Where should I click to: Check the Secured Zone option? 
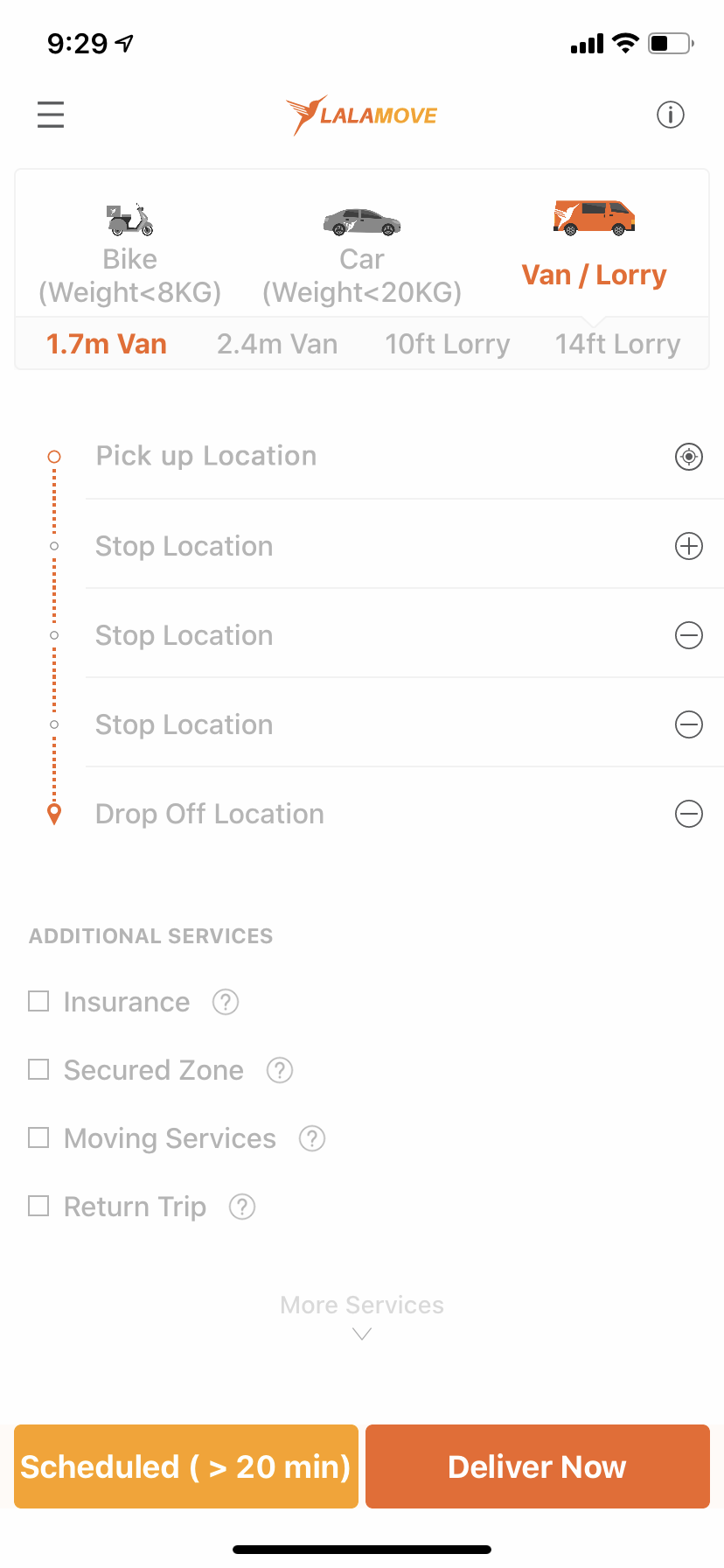(x=38, y=1069)
